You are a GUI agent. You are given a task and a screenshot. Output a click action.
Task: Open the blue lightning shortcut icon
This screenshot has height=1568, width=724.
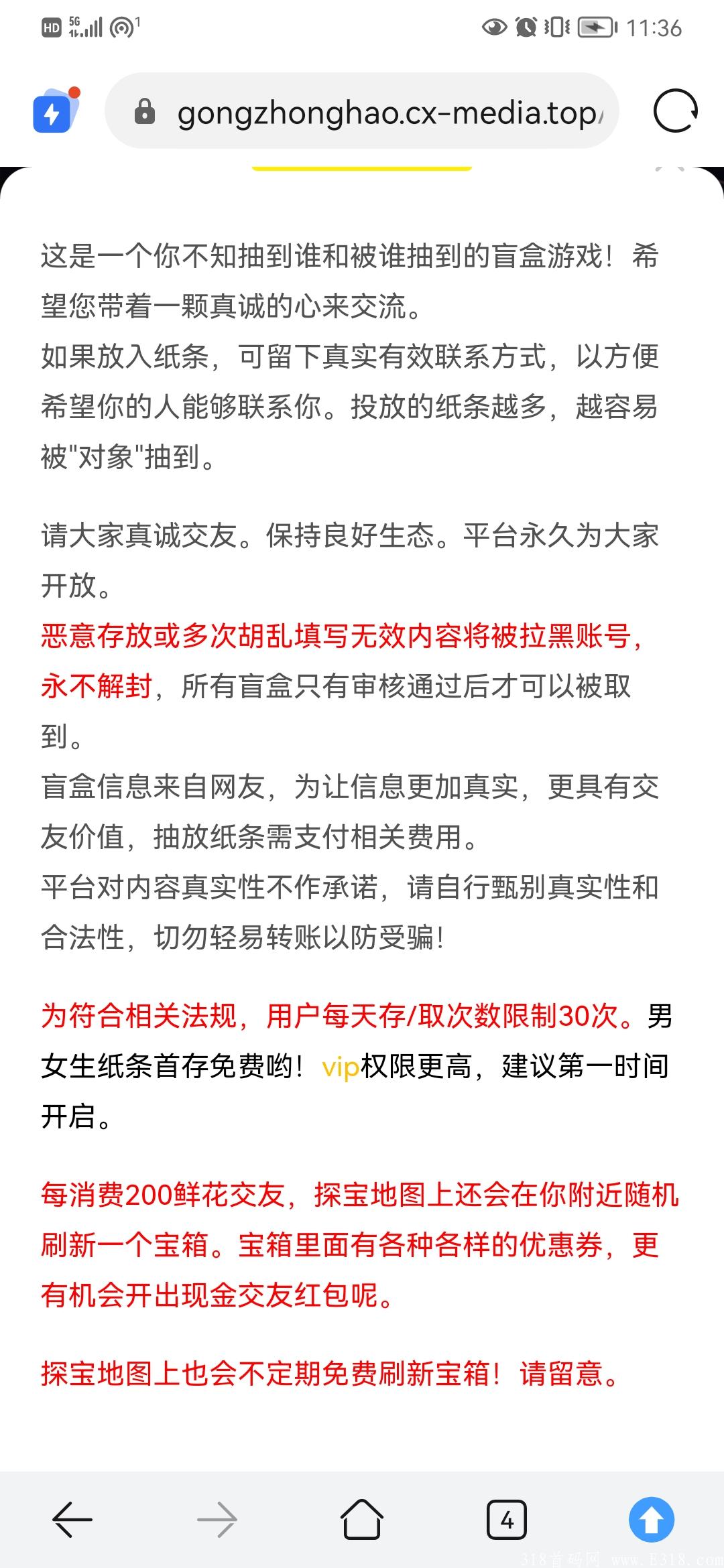coord(53,113)
